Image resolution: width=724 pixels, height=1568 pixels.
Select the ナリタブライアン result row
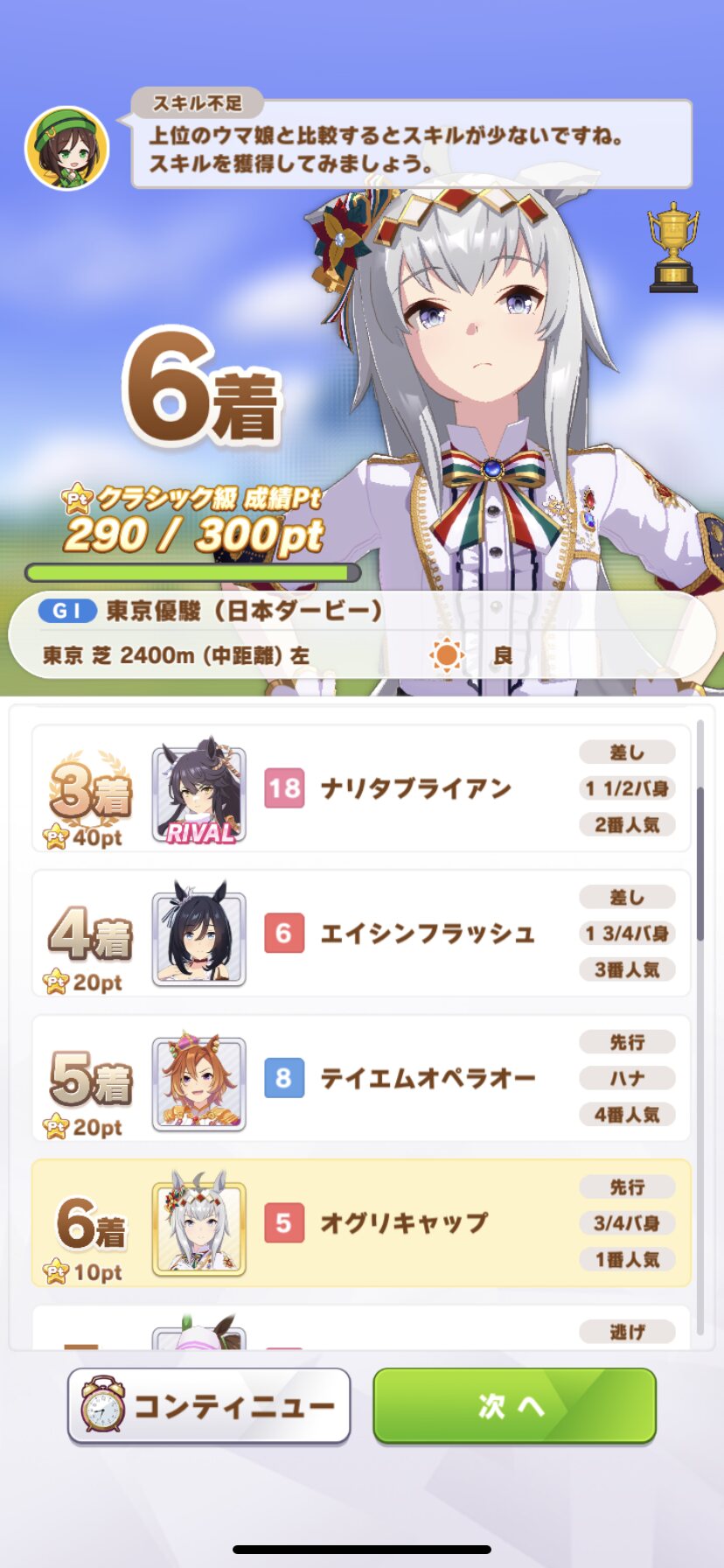(361, 788)
